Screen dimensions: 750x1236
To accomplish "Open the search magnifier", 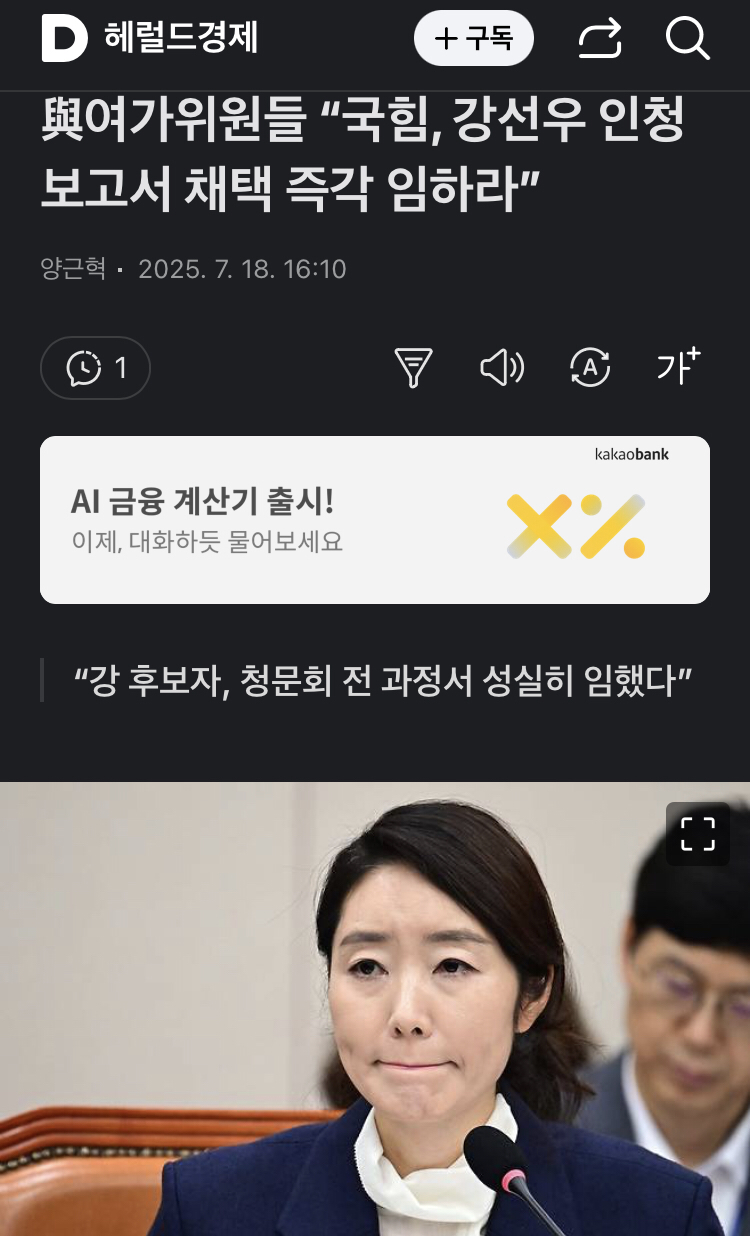I will point(687,39).
